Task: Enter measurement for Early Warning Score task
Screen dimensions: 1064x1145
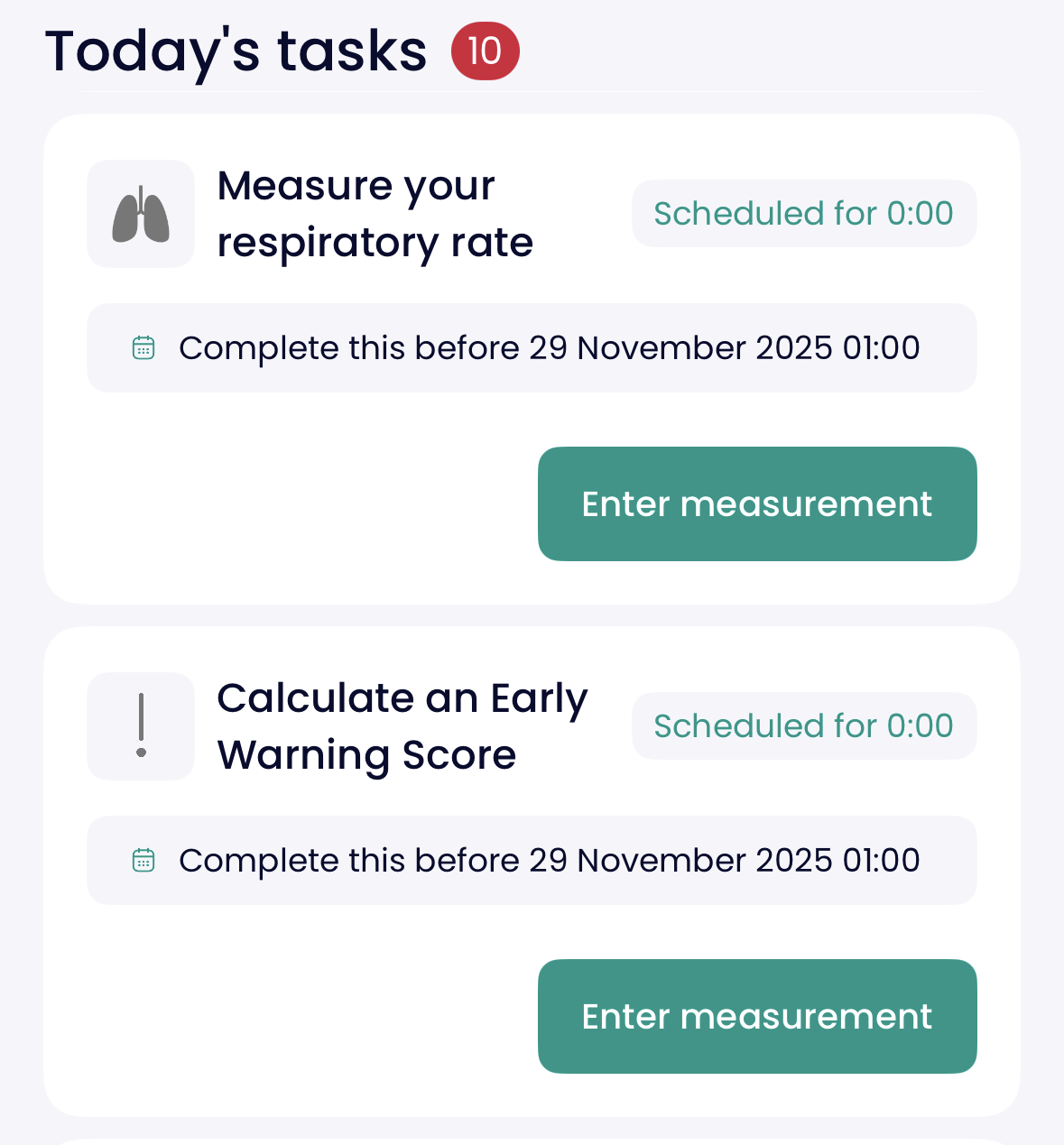Action: (757, 1016)
